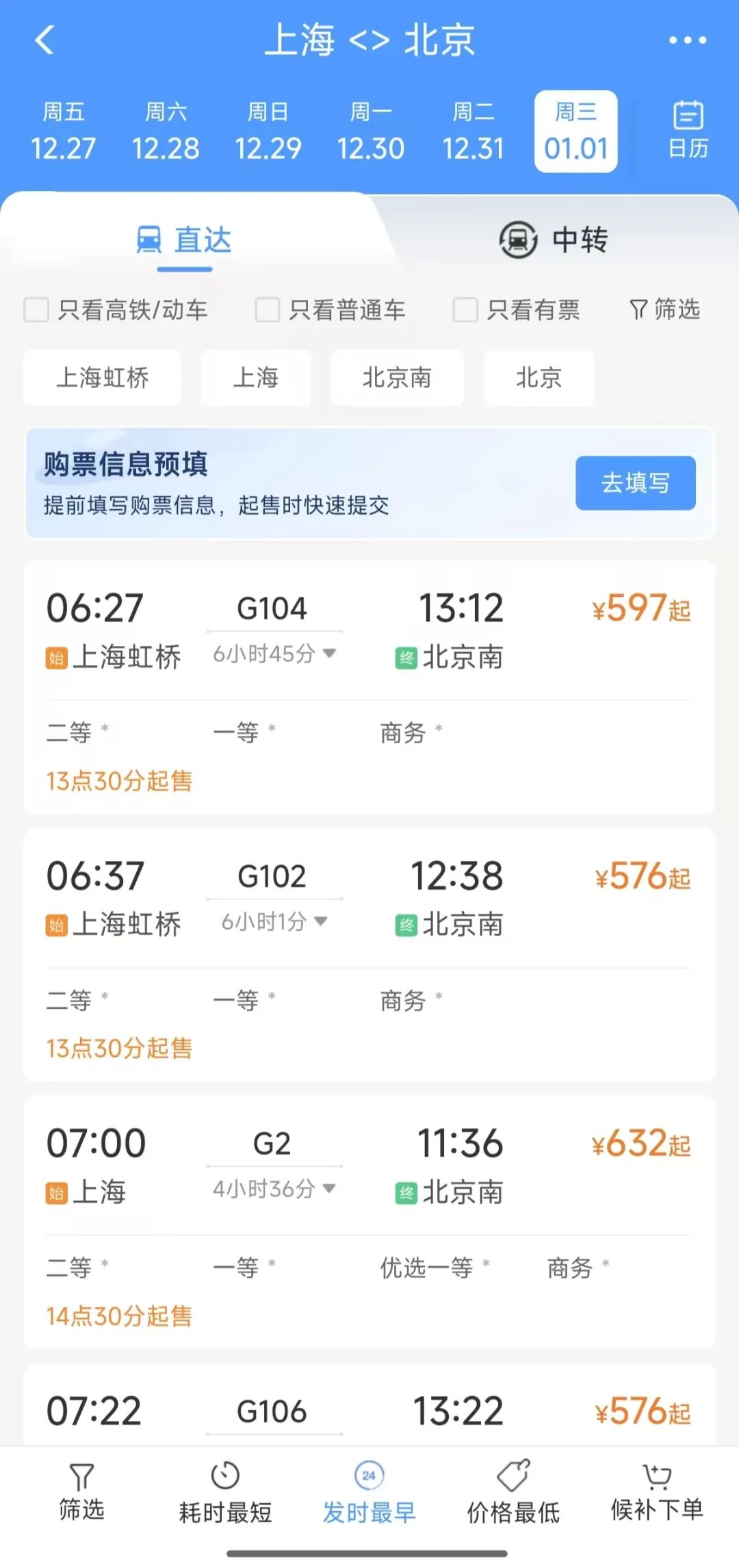Open the three-dot overflow menu

tap(687, 40)
